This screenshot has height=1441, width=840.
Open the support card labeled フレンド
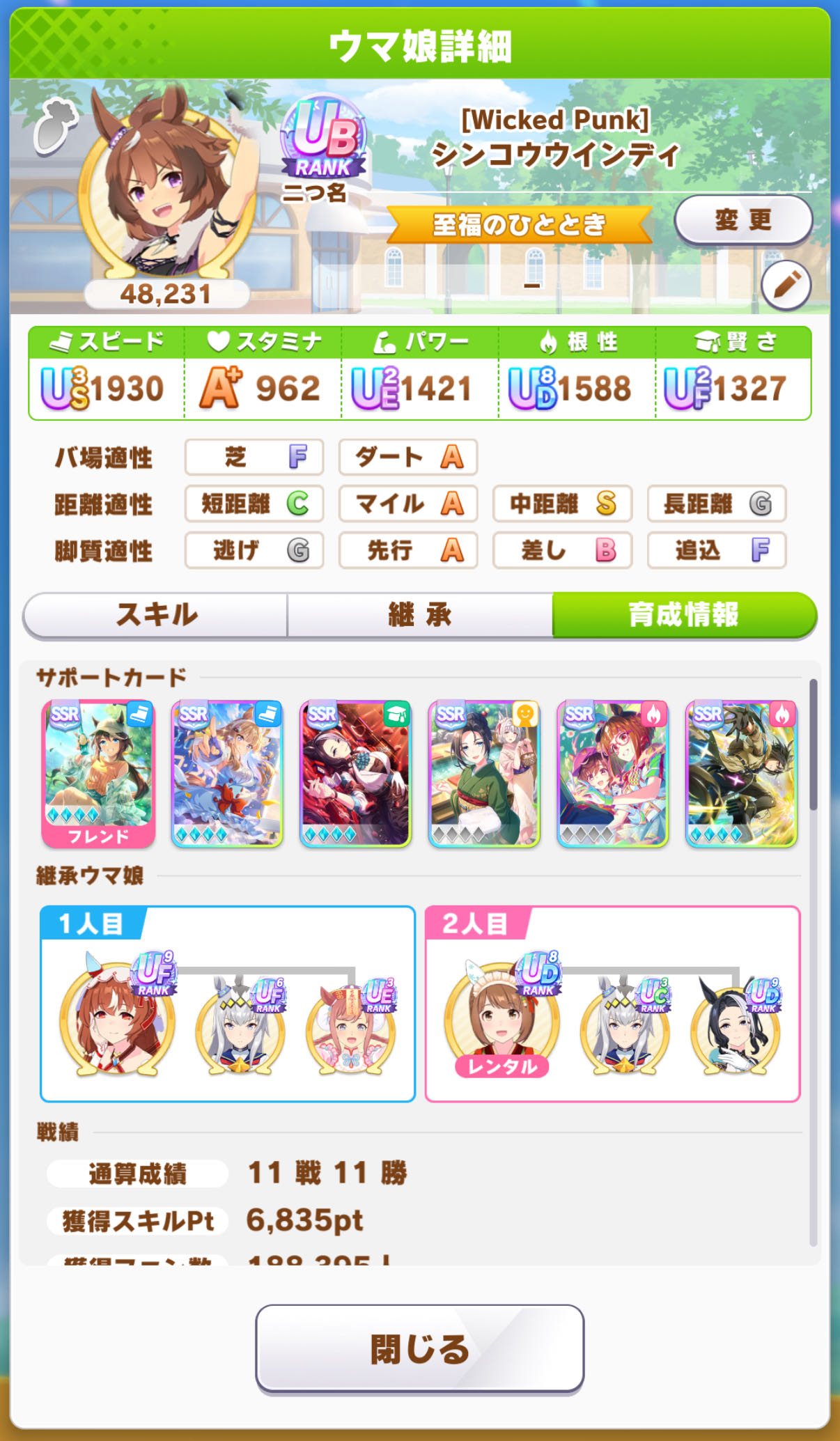pos(98,774)
